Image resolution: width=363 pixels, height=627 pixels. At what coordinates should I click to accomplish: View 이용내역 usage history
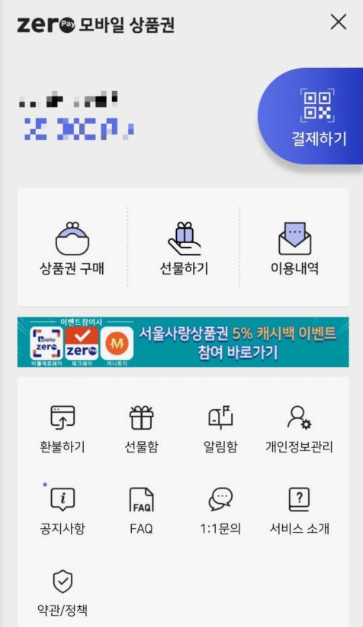[295, 248]
